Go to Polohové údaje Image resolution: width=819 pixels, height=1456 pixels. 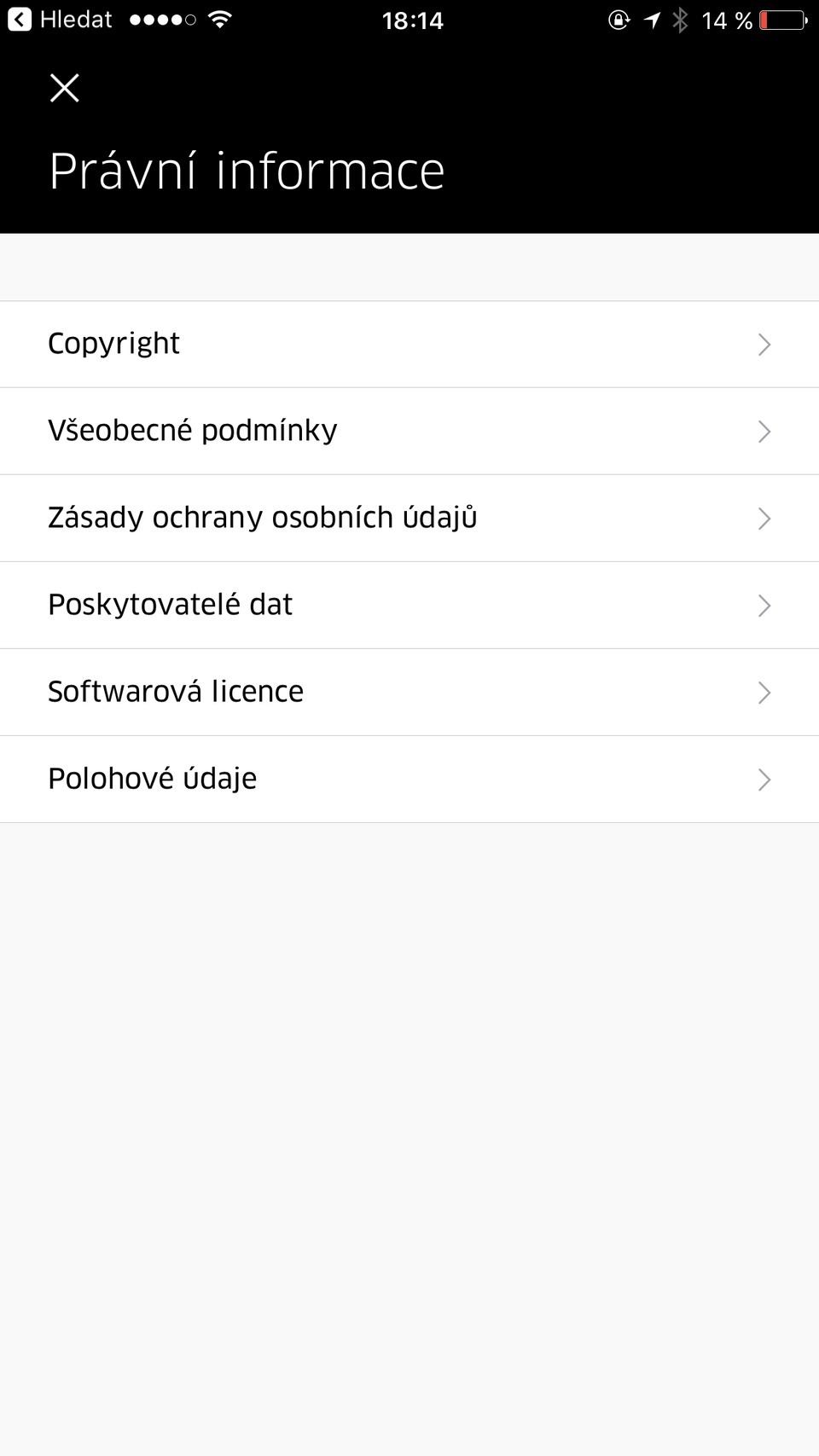coord(409,779)
